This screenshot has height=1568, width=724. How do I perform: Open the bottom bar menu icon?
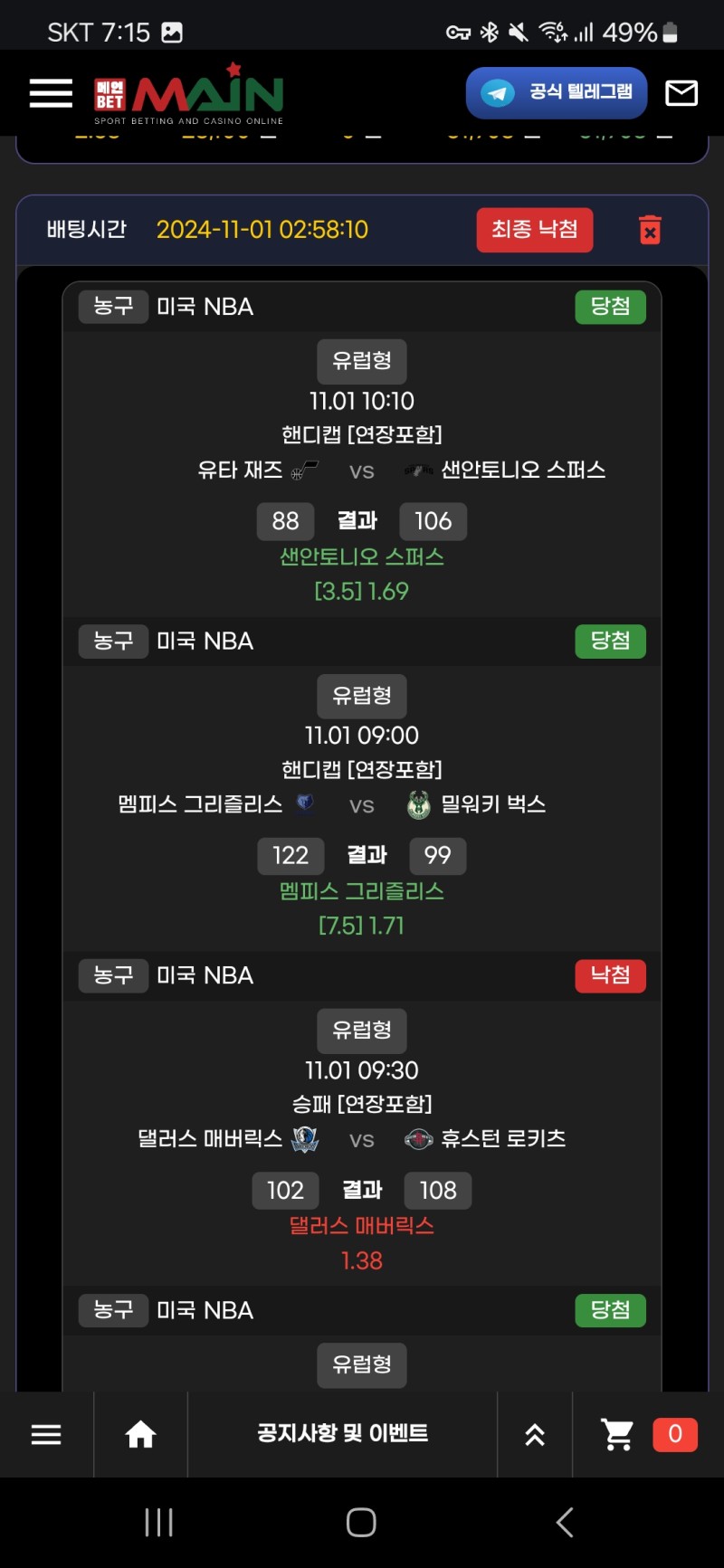click(x=46, y=1434)
